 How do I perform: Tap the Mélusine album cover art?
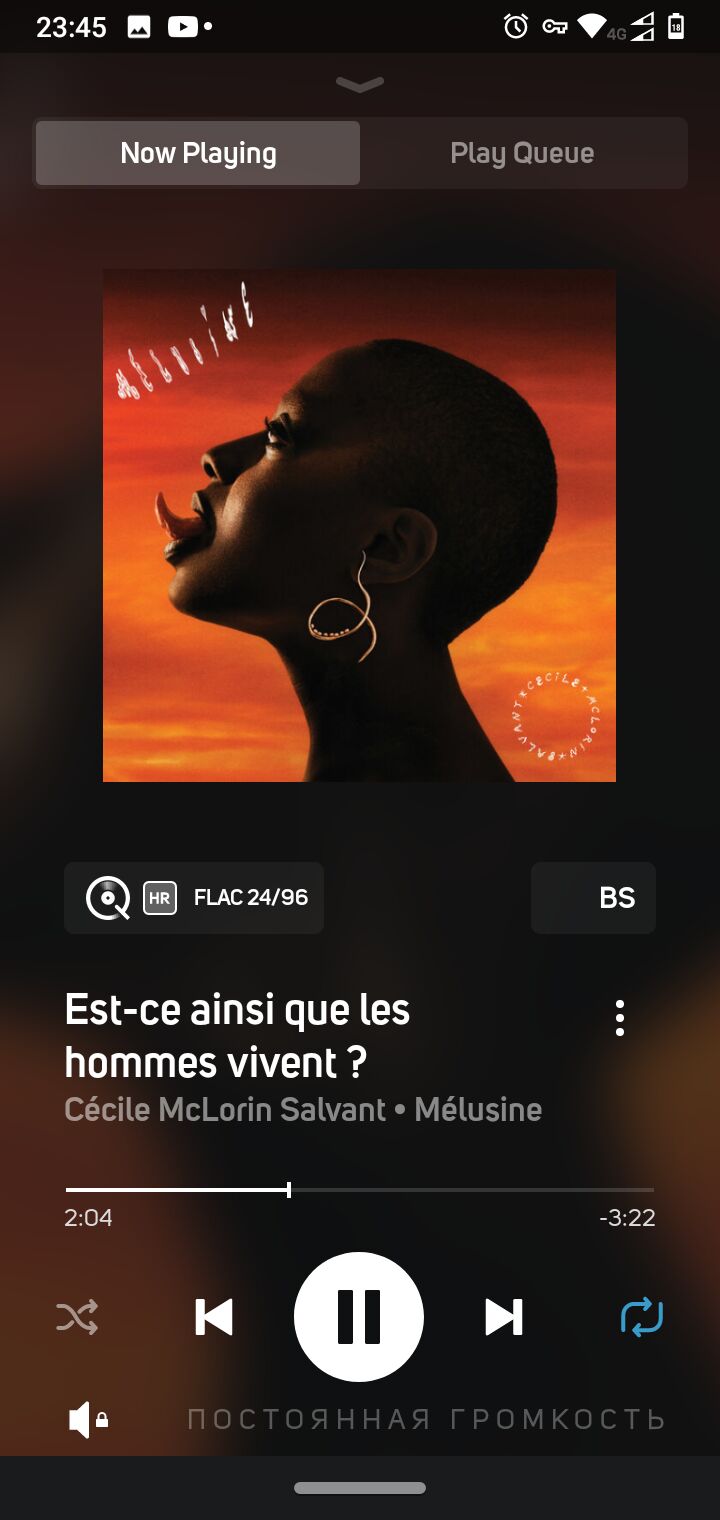tap(359, 525)
